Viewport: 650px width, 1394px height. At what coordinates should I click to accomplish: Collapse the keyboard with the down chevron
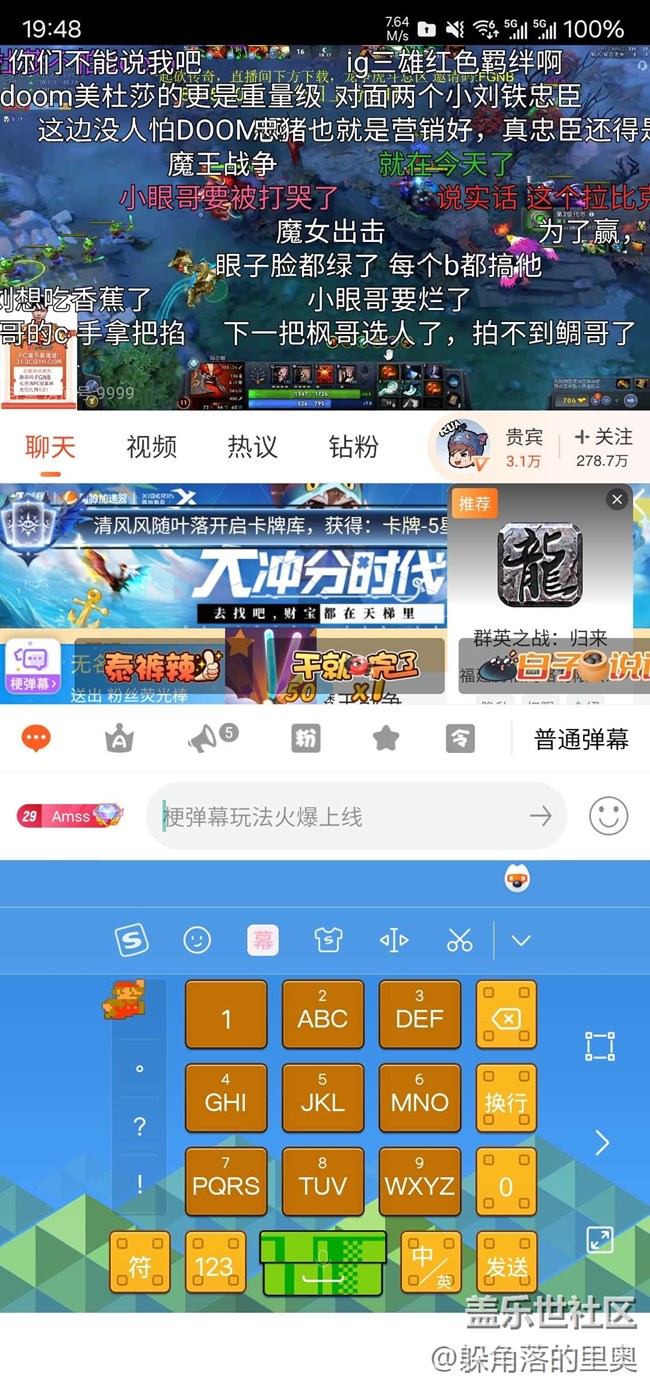pyautogui.click(x=521, y=940)
